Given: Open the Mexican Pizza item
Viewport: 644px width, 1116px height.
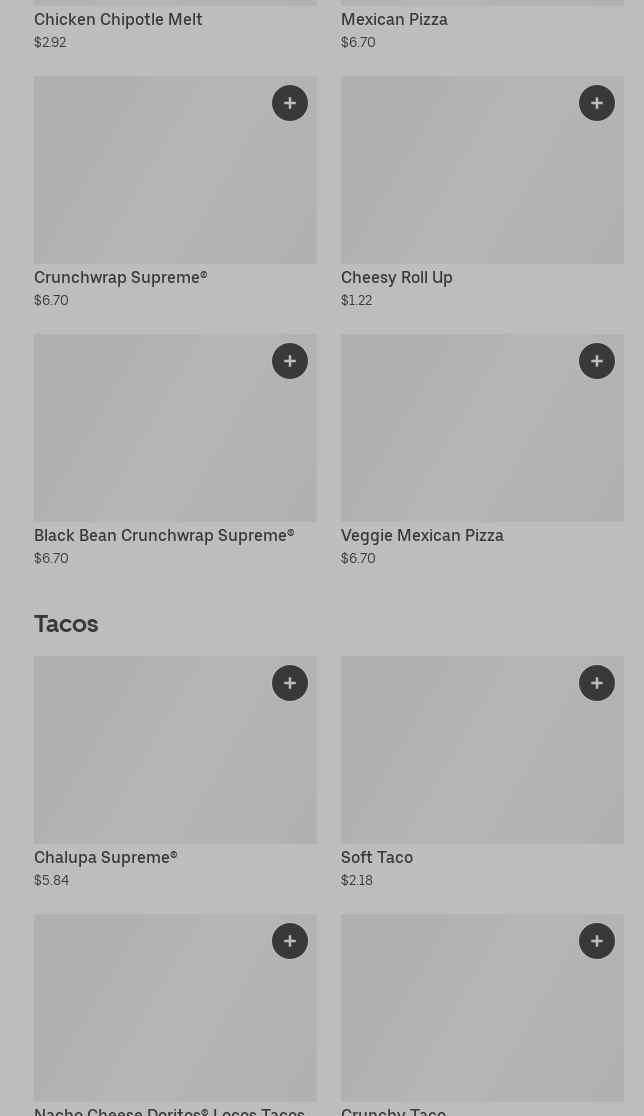Looking at the screenshot, I should [394, 20].
